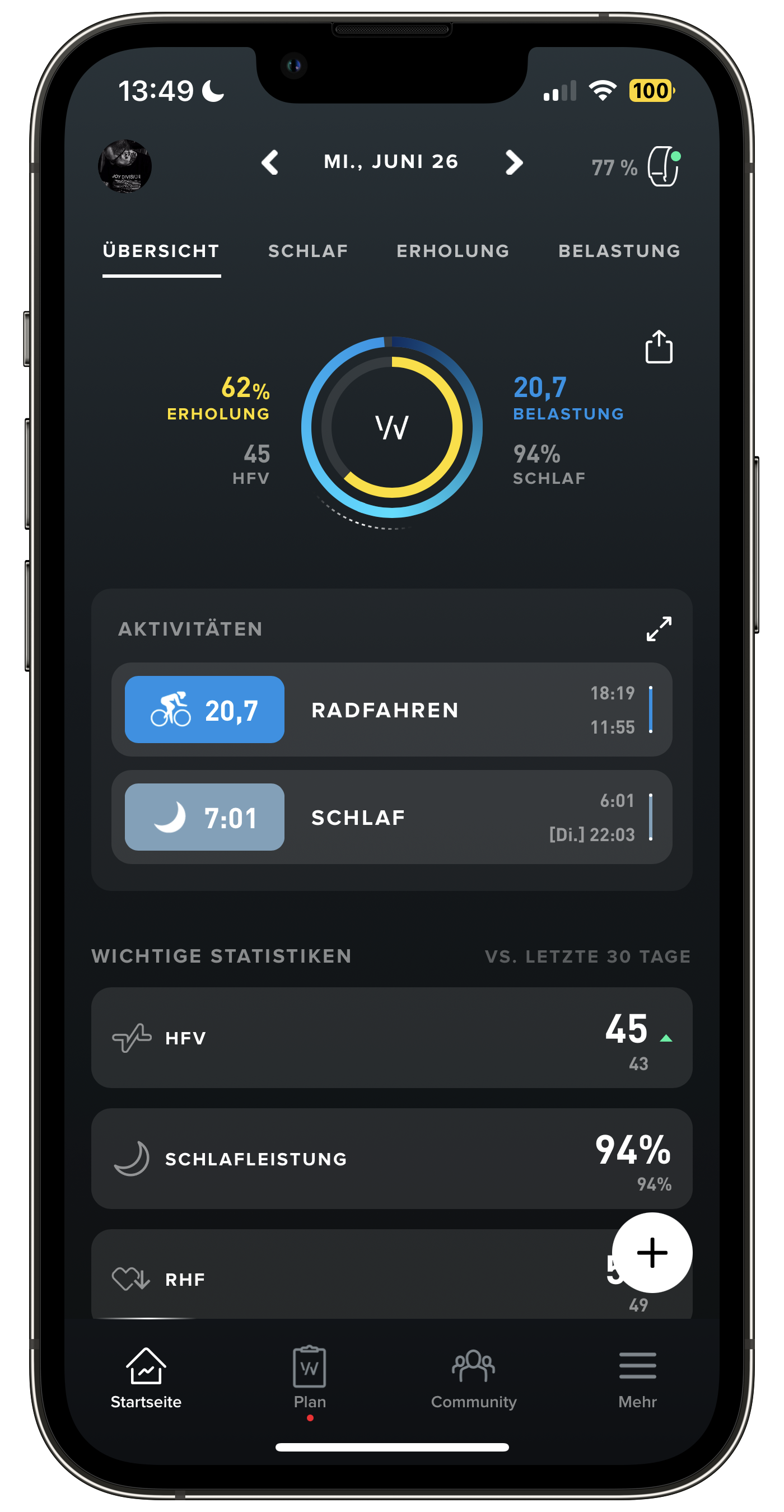Screen dimensions: 784x1512
Task: Open the Plan tab
Action: (x=310, y=1377)
